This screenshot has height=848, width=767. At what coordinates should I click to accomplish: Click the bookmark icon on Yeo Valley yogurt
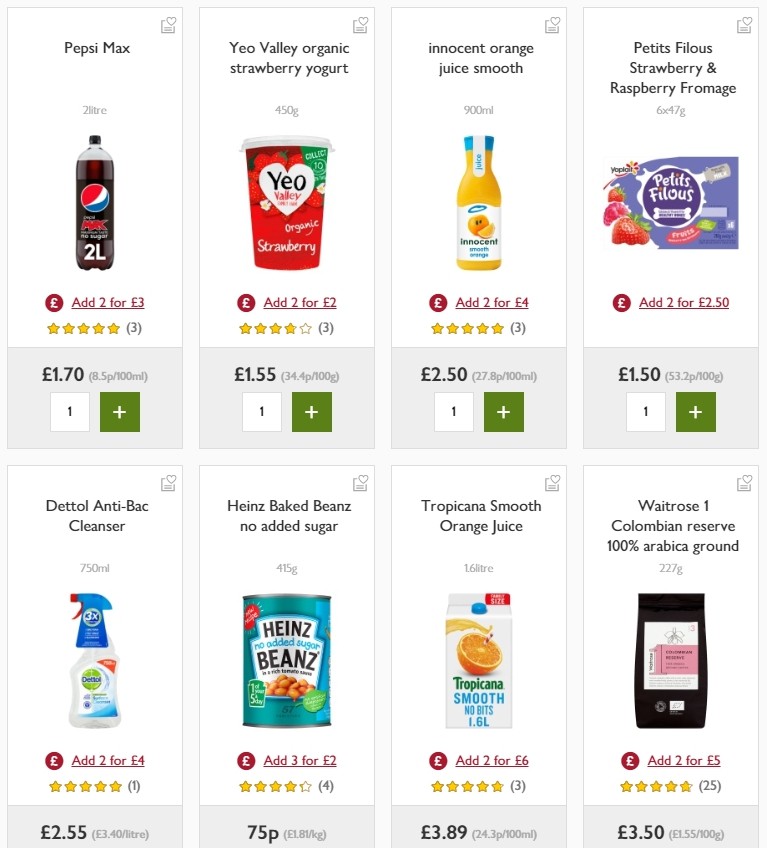point(360,24)
